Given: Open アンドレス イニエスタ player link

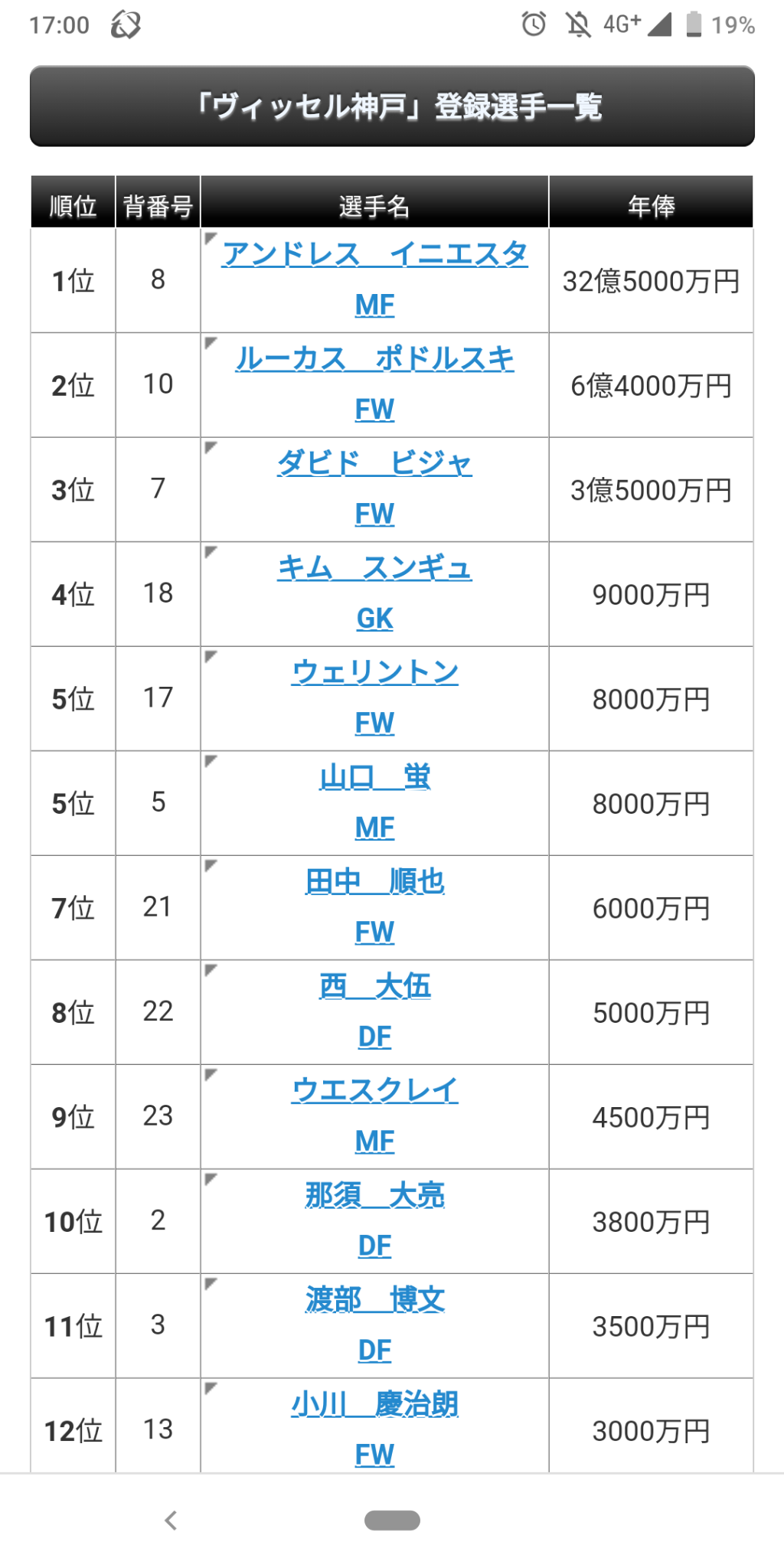Looking at the screenshot, I should point(374,253).
